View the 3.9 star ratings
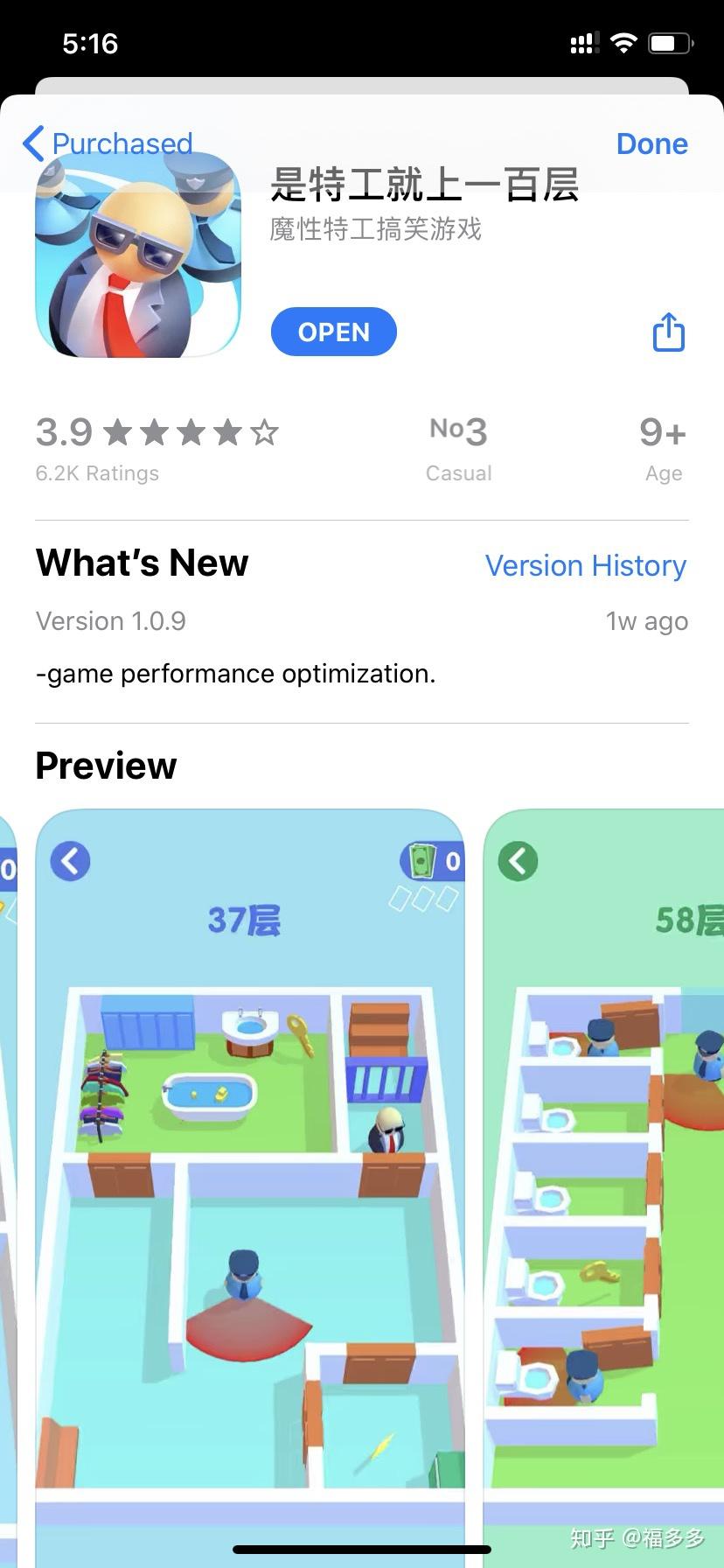Screen dimensions: 724x1568 [x=157, y=448]
